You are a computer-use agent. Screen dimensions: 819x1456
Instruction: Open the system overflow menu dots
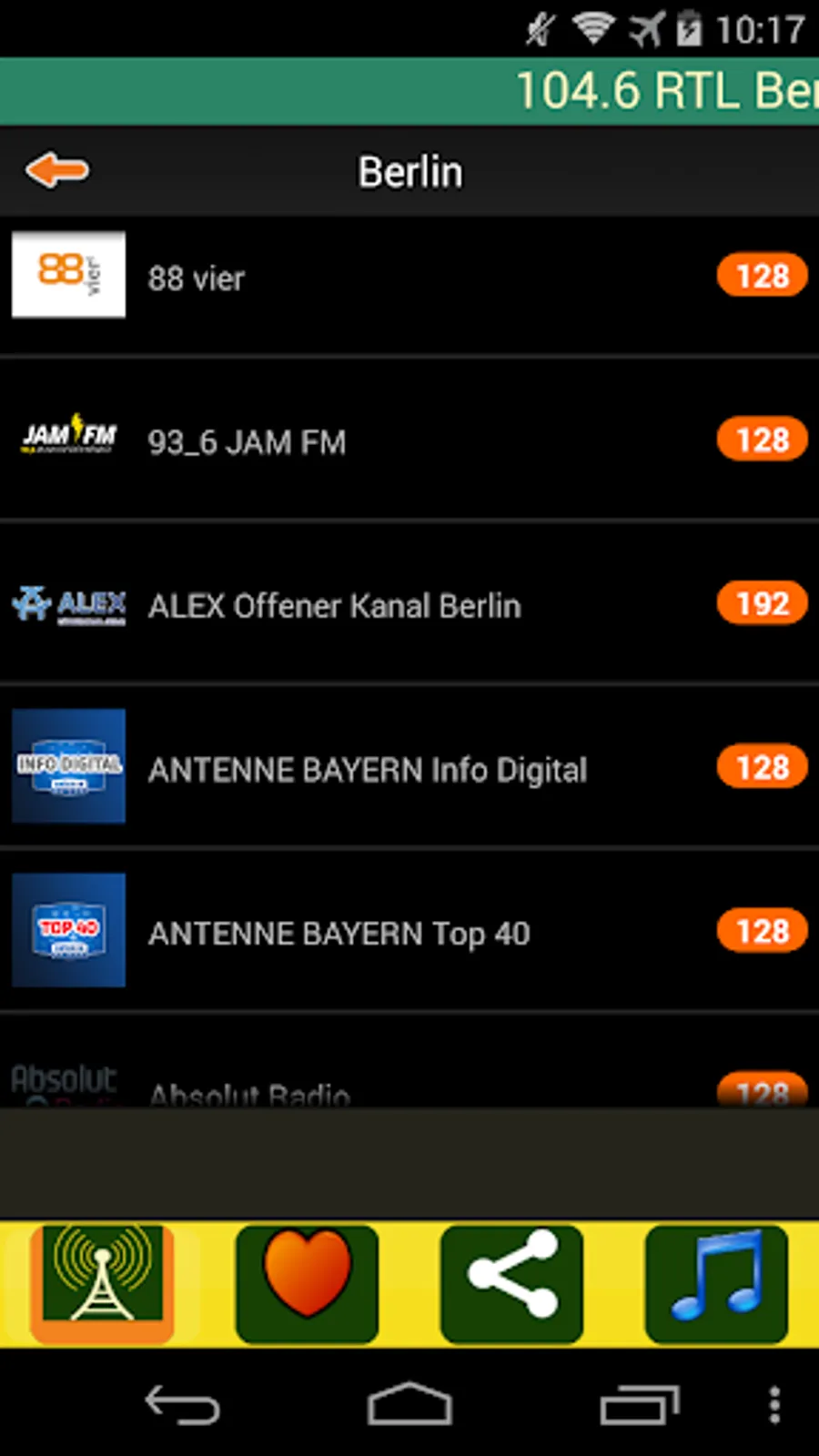click(x=774, y=1406)
